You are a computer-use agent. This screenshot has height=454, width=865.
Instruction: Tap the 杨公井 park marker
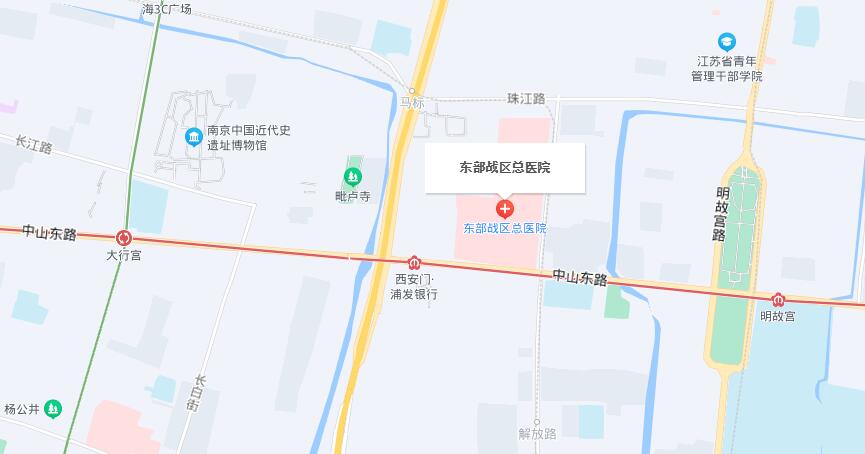click(x=53, y=408)
